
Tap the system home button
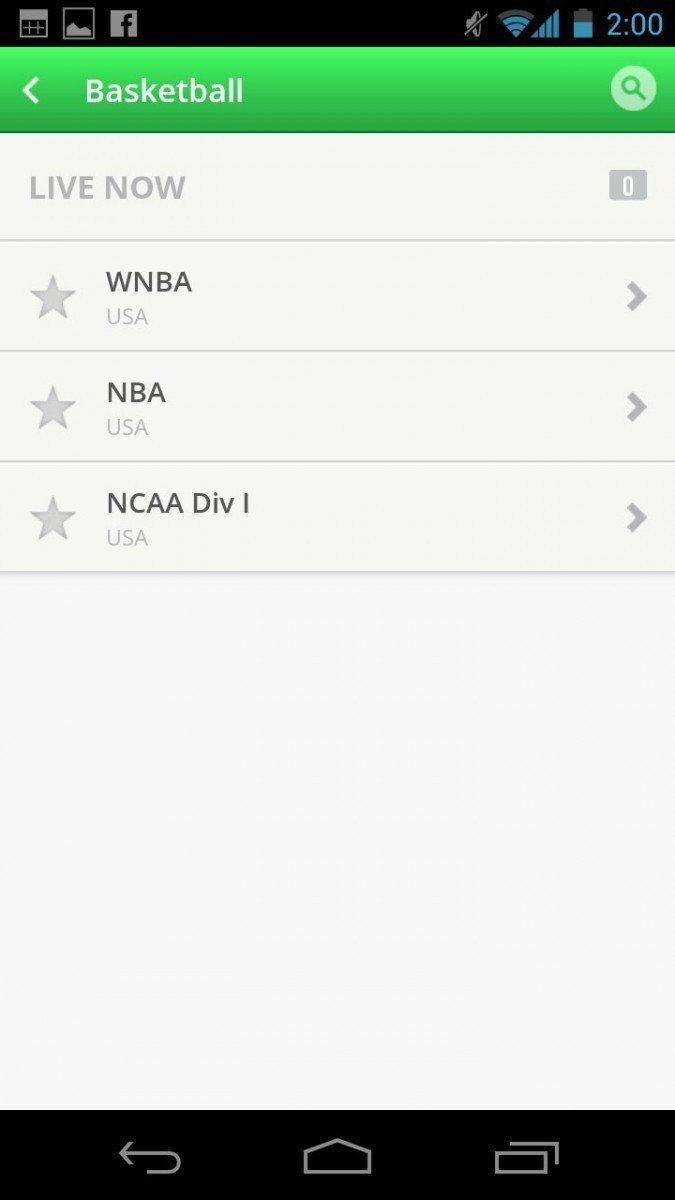pyautogui.click(x=337, y=1157)
